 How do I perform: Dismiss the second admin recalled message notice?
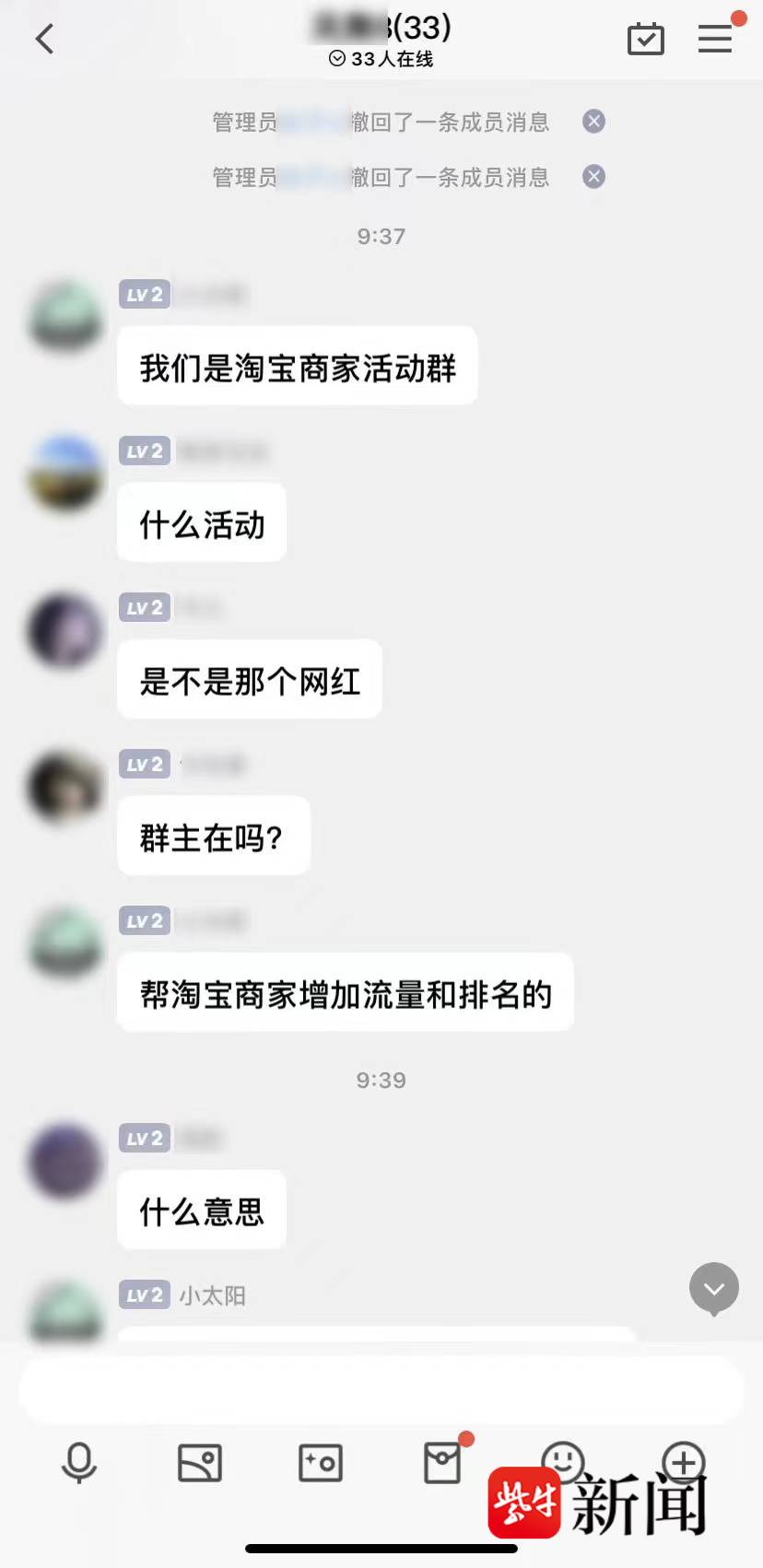(594, 177)
